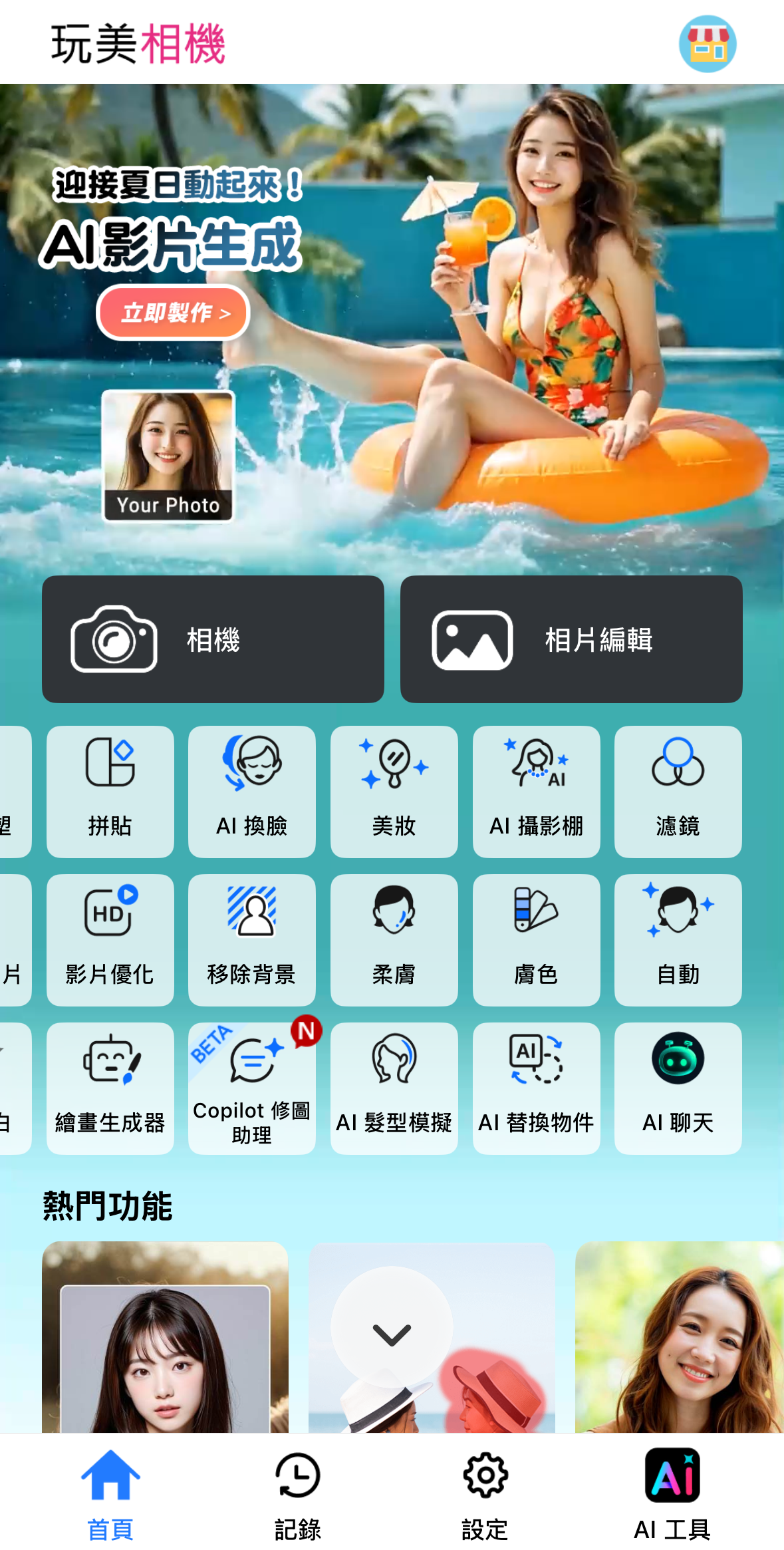Open 影片優化 video enhancement
Image resolution: width=784 pixels, height=1550 pixels.
coord(110,939)
